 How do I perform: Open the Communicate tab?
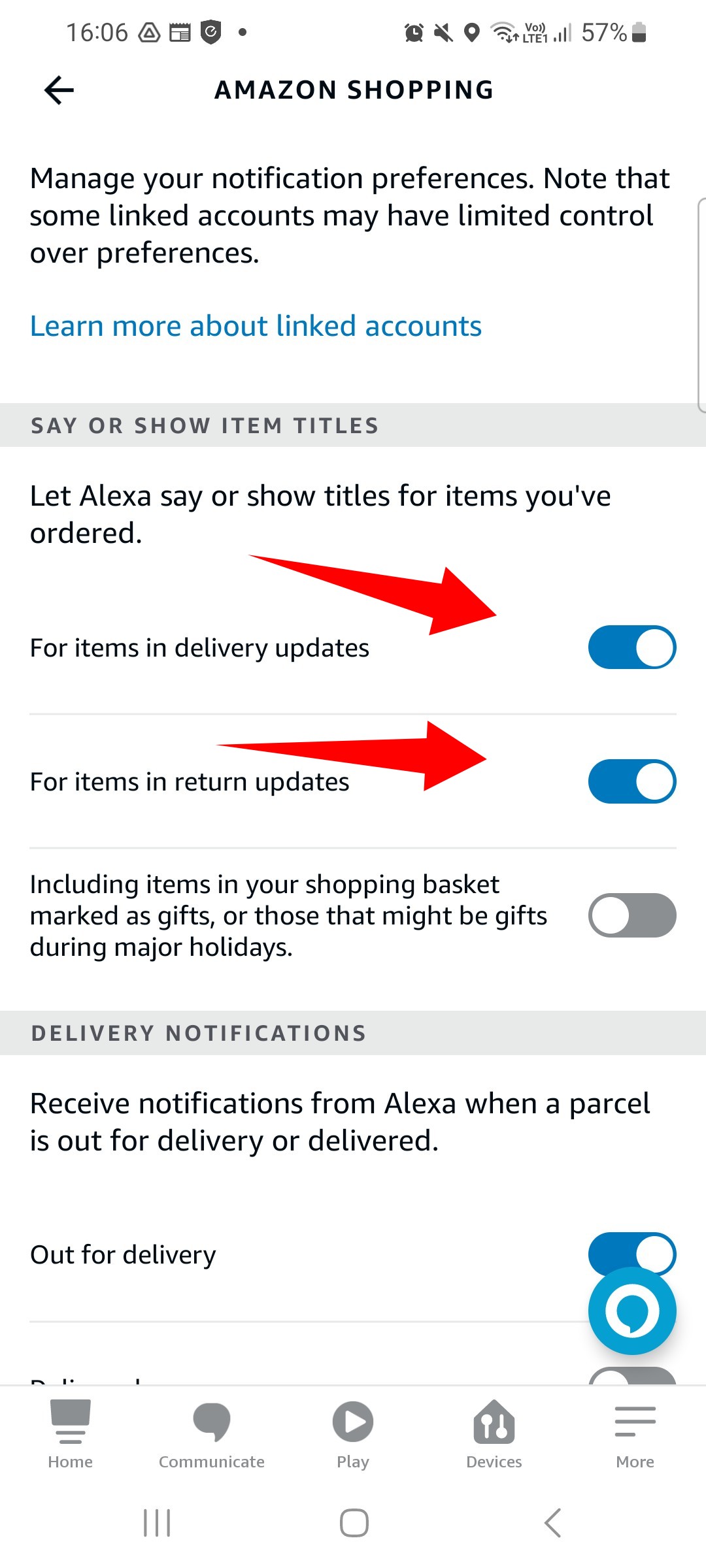click(x=212, y=1435)
